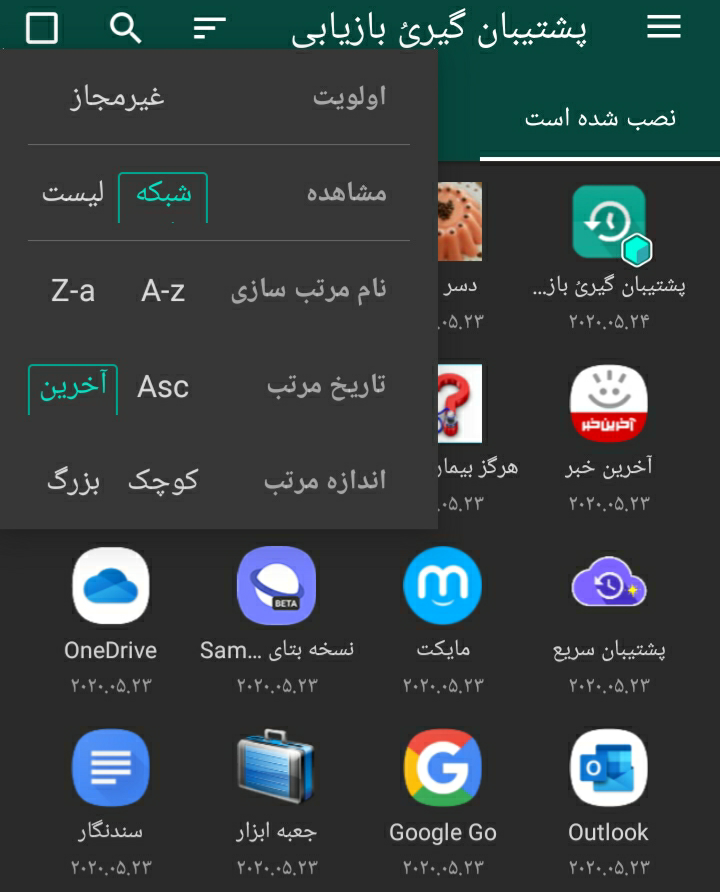Choose the لیست view option

[x=72, y=194]
